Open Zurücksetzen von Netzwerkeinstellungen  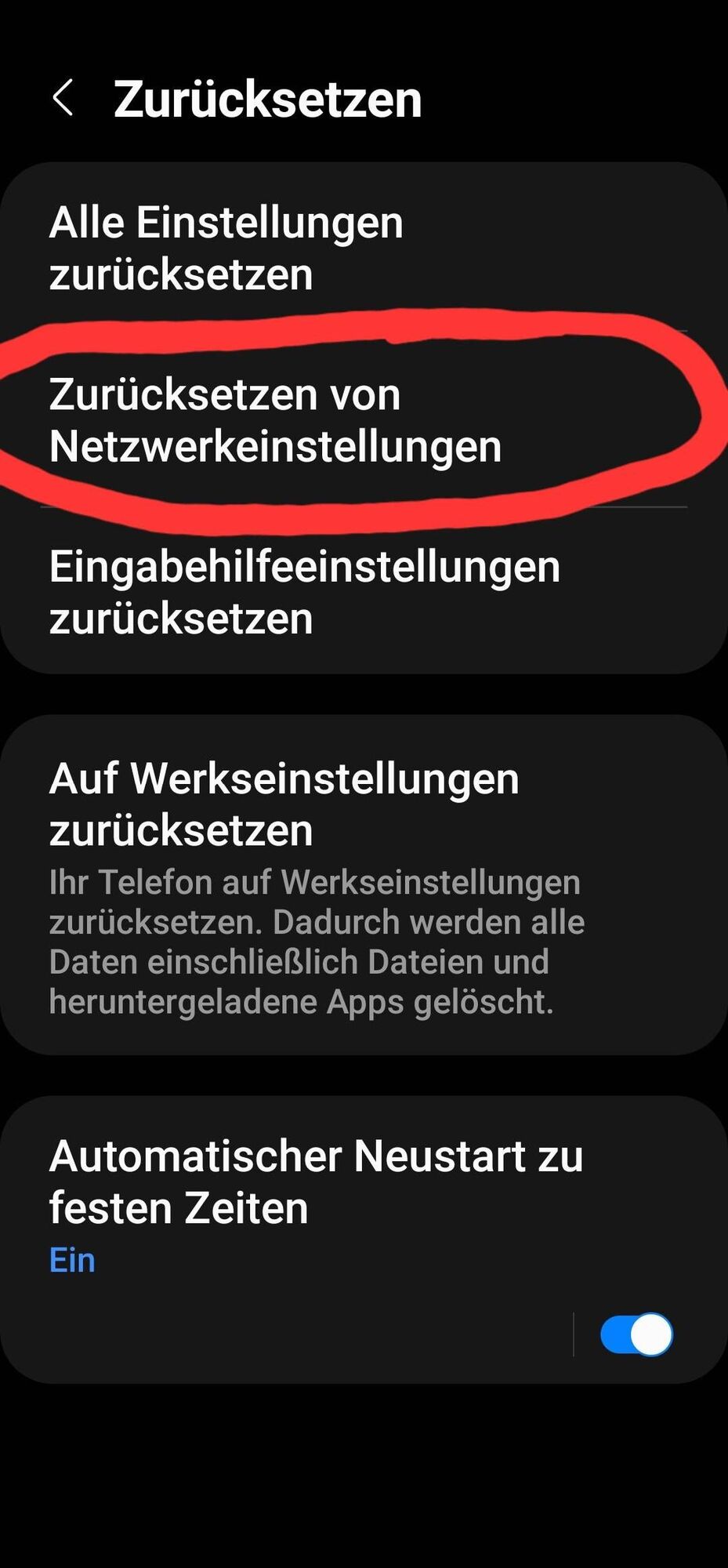tap(274, 420)
